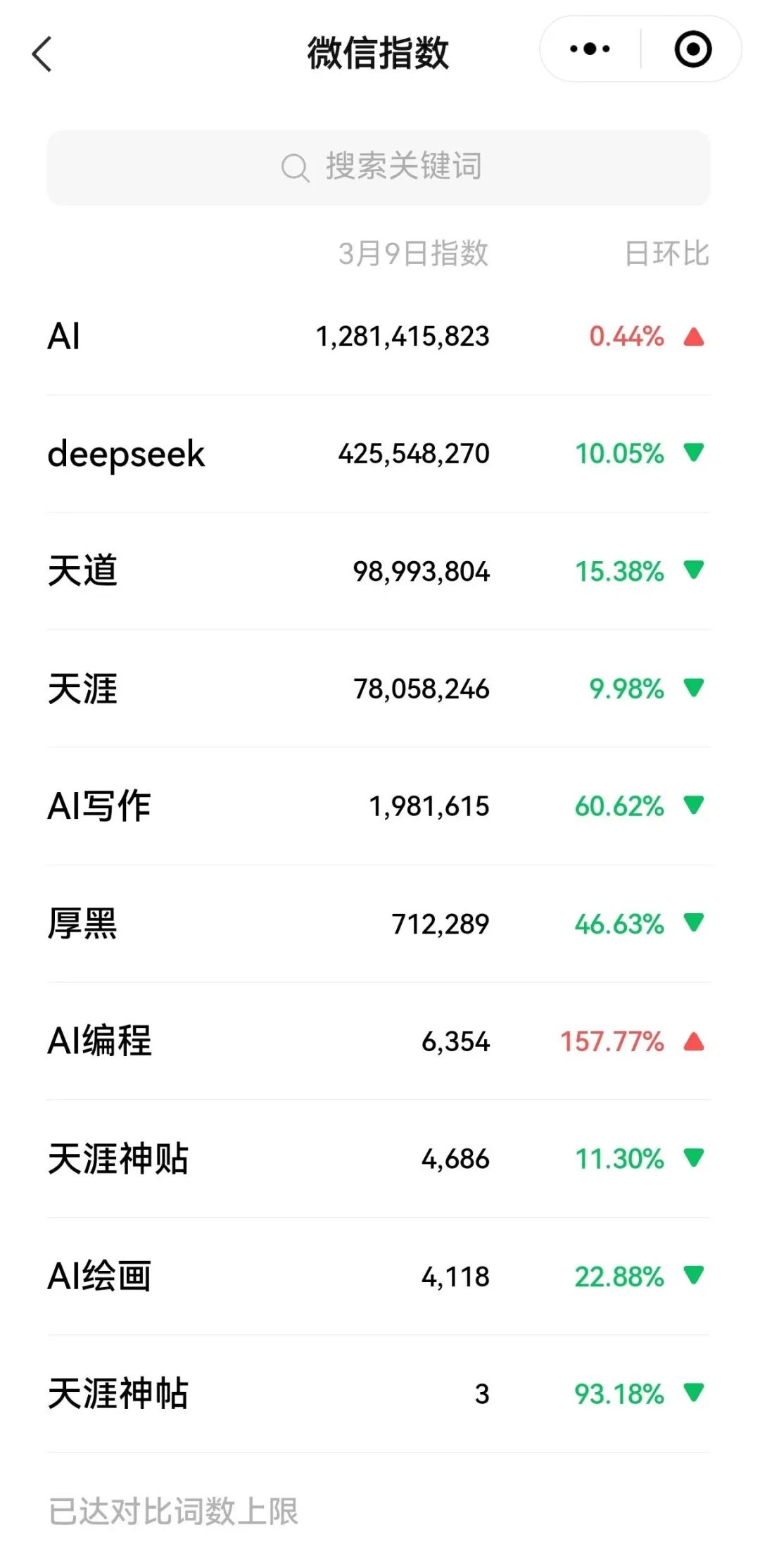Image resolution: width=760 pixels, height=1568 pixels.
Task: Close the mini program with the circle button
Action: pos(693,49)
